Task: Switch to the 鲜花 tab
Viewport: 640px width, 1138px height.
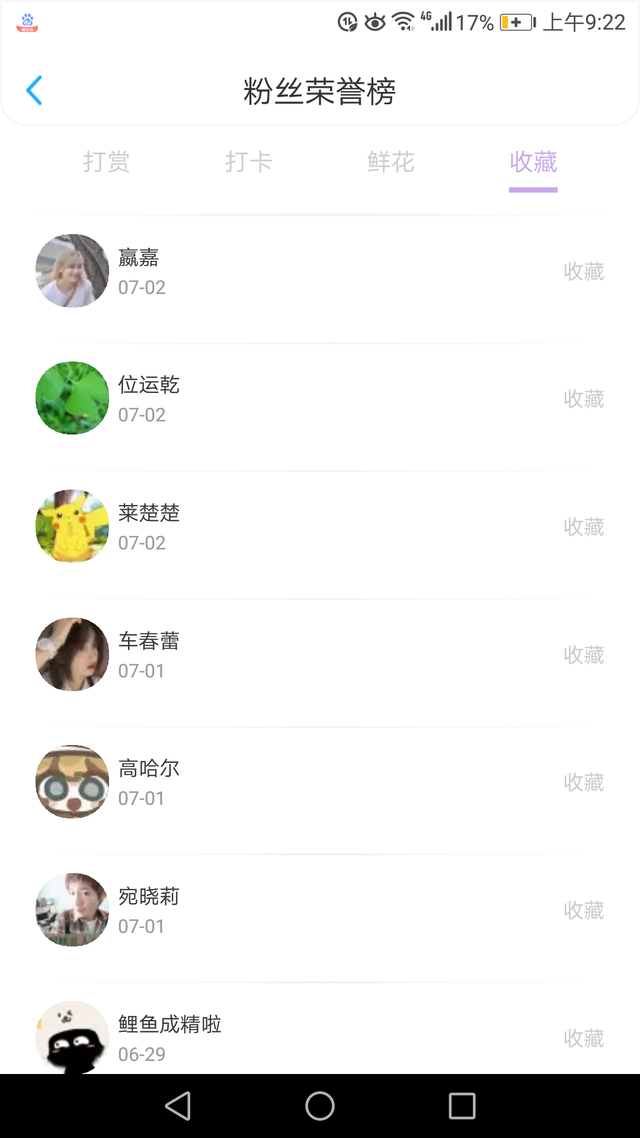Action: pyautogui.click(x=391, y=162)
